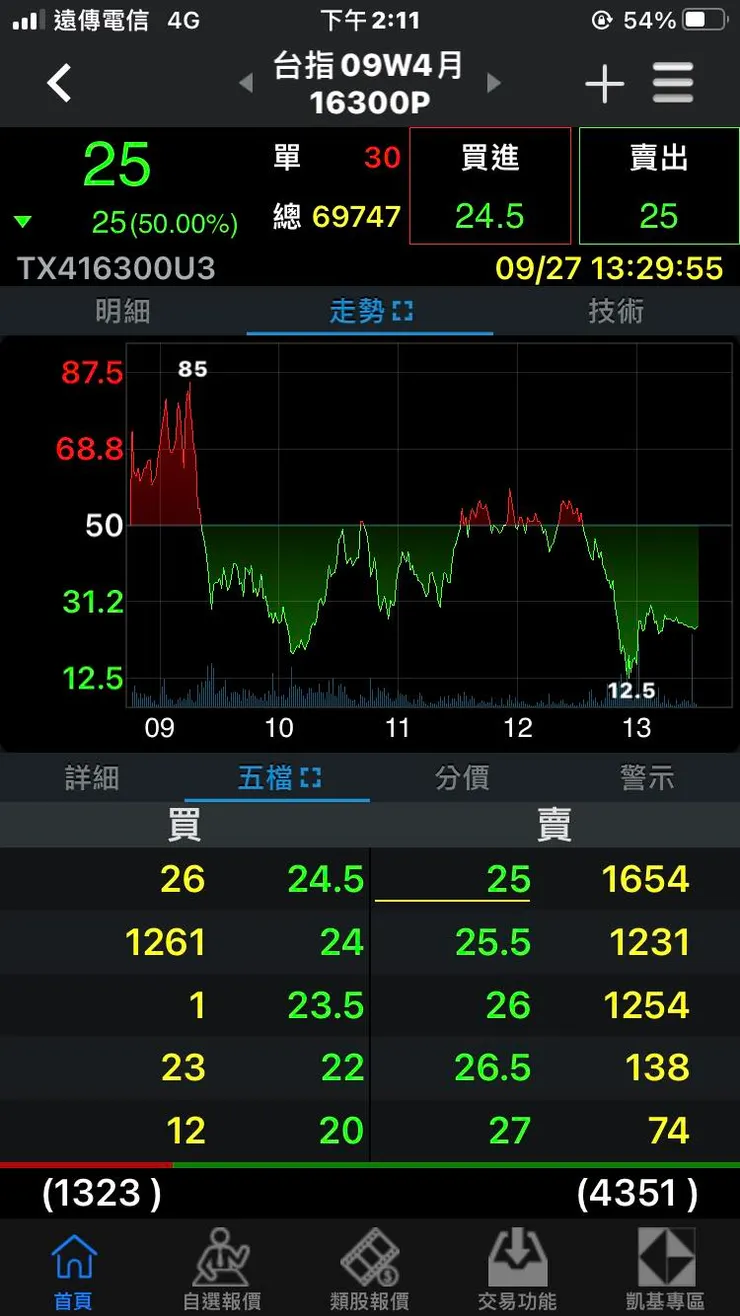The height and width of the screenshot is (1316, 740).
Task: Tap the 賣出 button at 25
Action: [658, 186]
